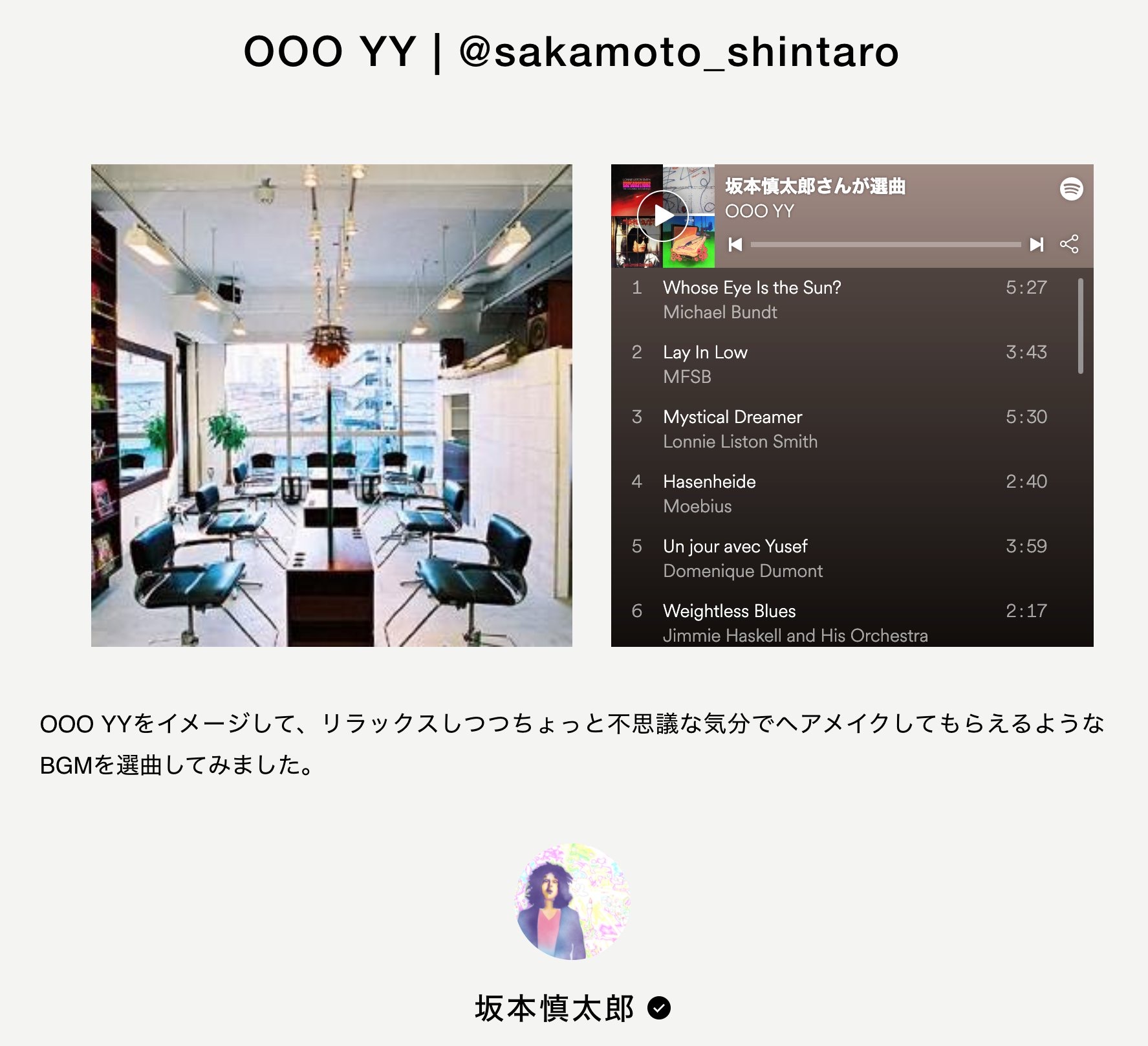Seek along the playback progress bar
This screenshot has width=1148, height=1046.
click(885, 245)
